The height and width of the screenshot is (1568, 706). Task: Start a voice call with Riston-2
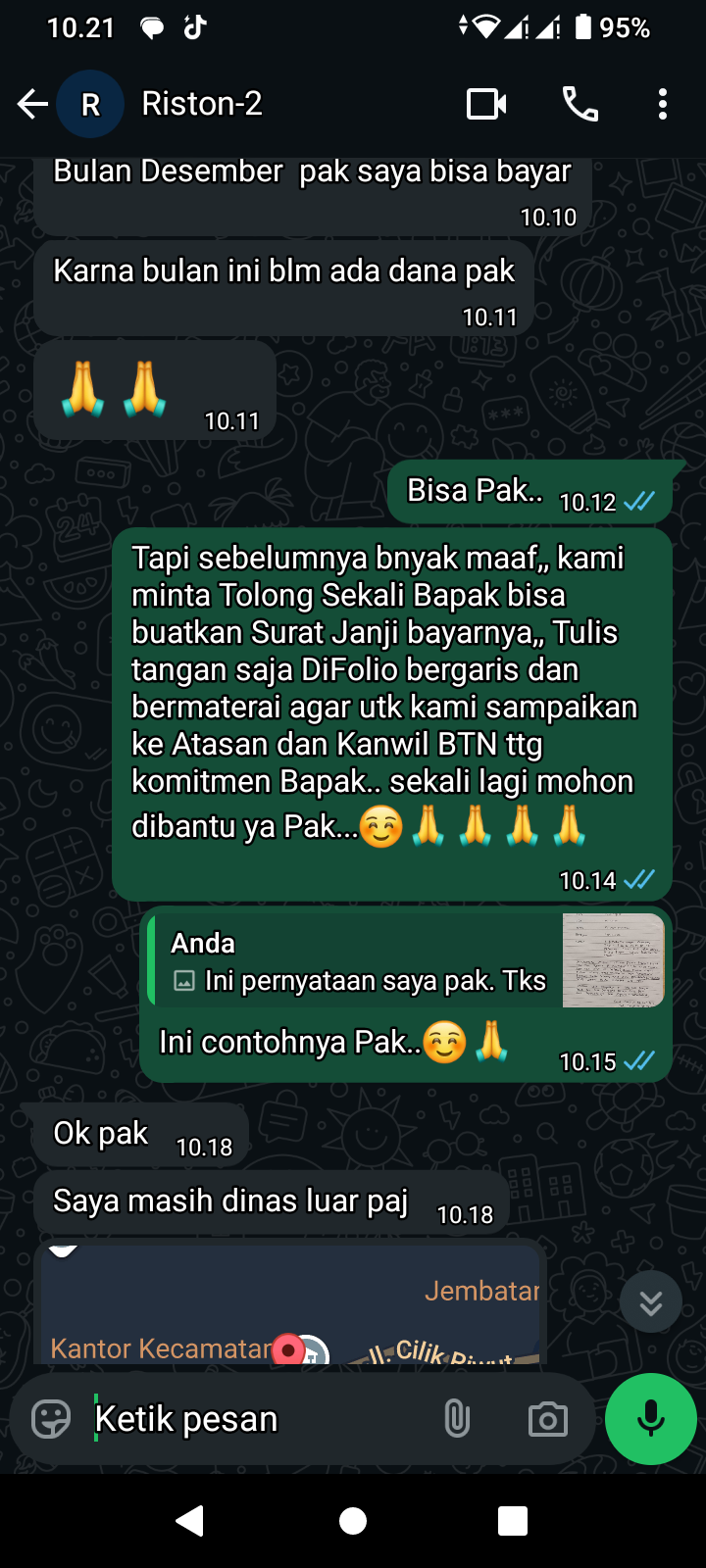click(580, 104)
